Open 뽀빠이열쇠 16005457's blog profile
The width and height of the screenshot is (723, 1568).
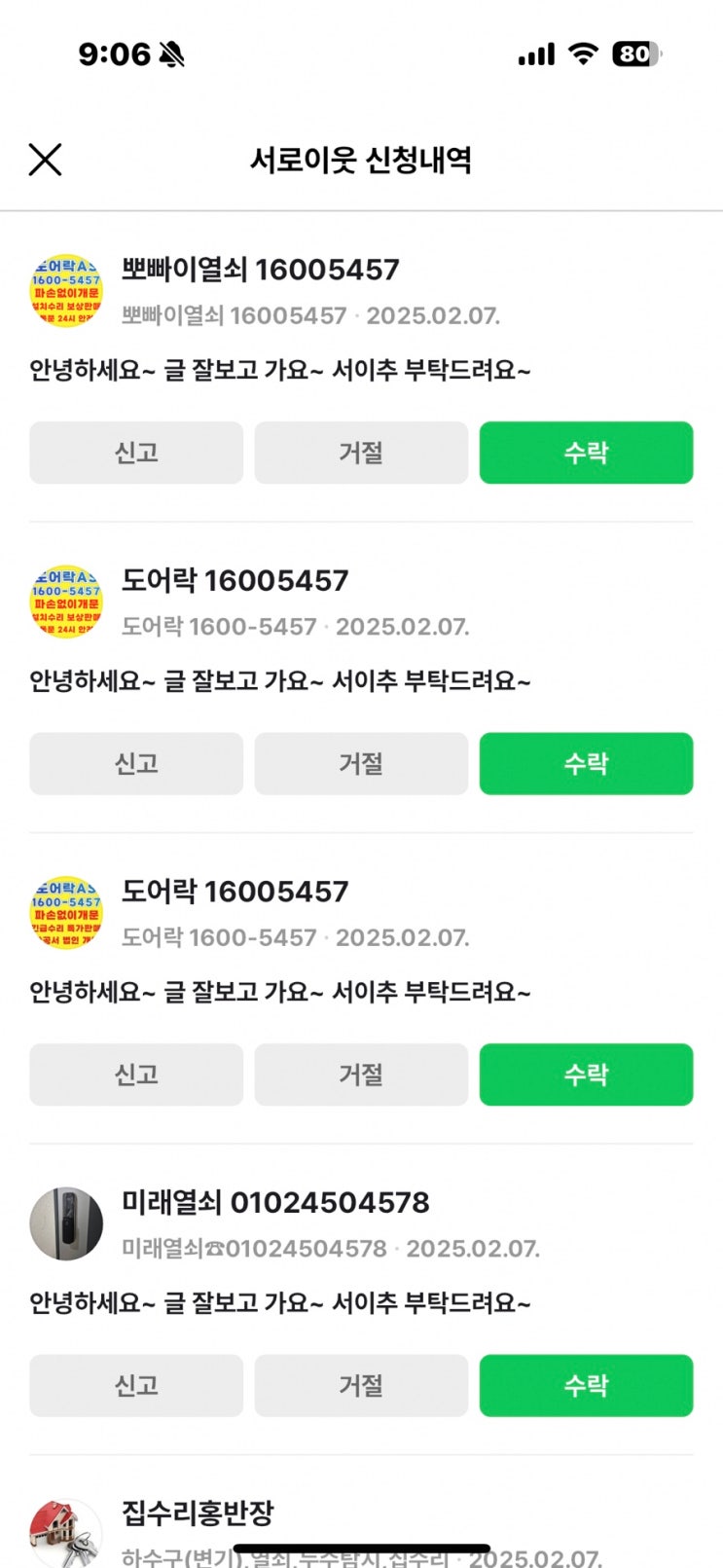click(x=260, y=270)
